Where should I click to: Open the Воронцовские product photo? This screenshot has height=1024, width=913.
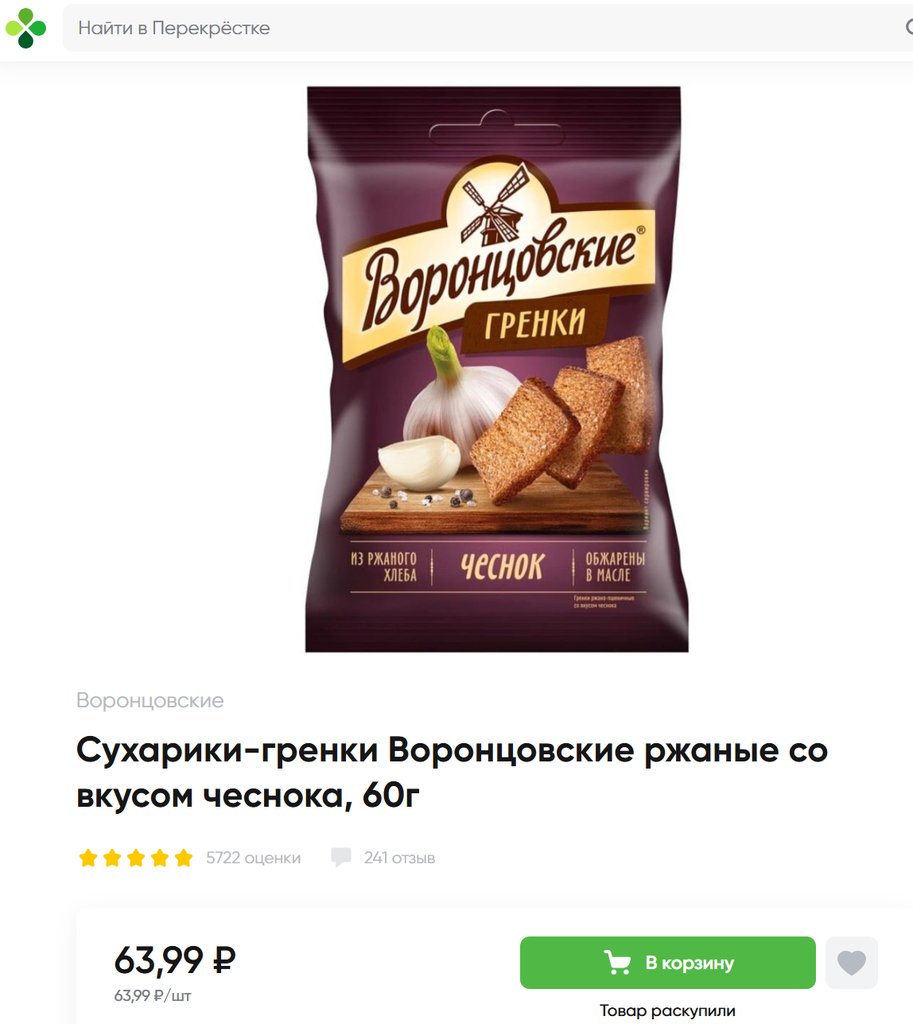(497, 370)
